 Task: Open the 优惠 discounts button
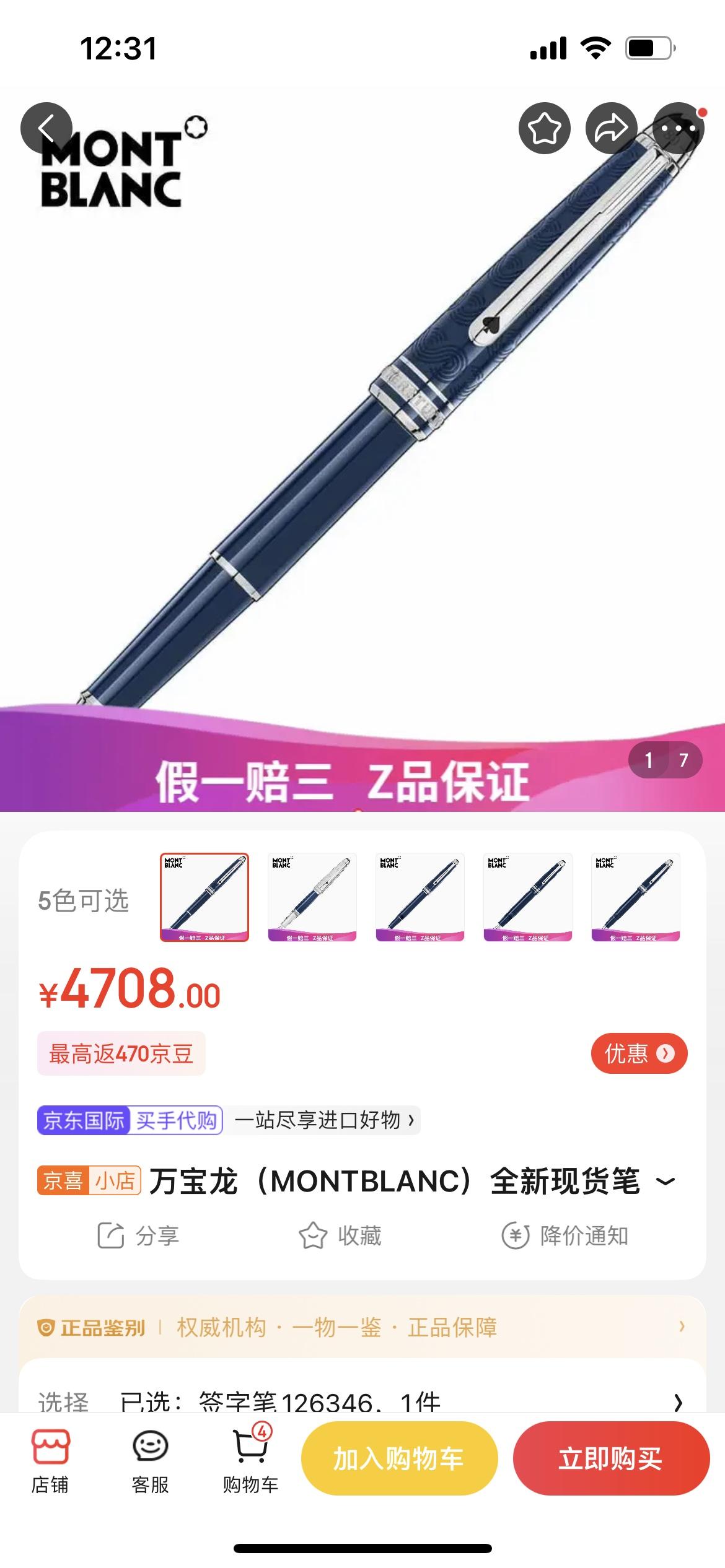[639, 1053]
